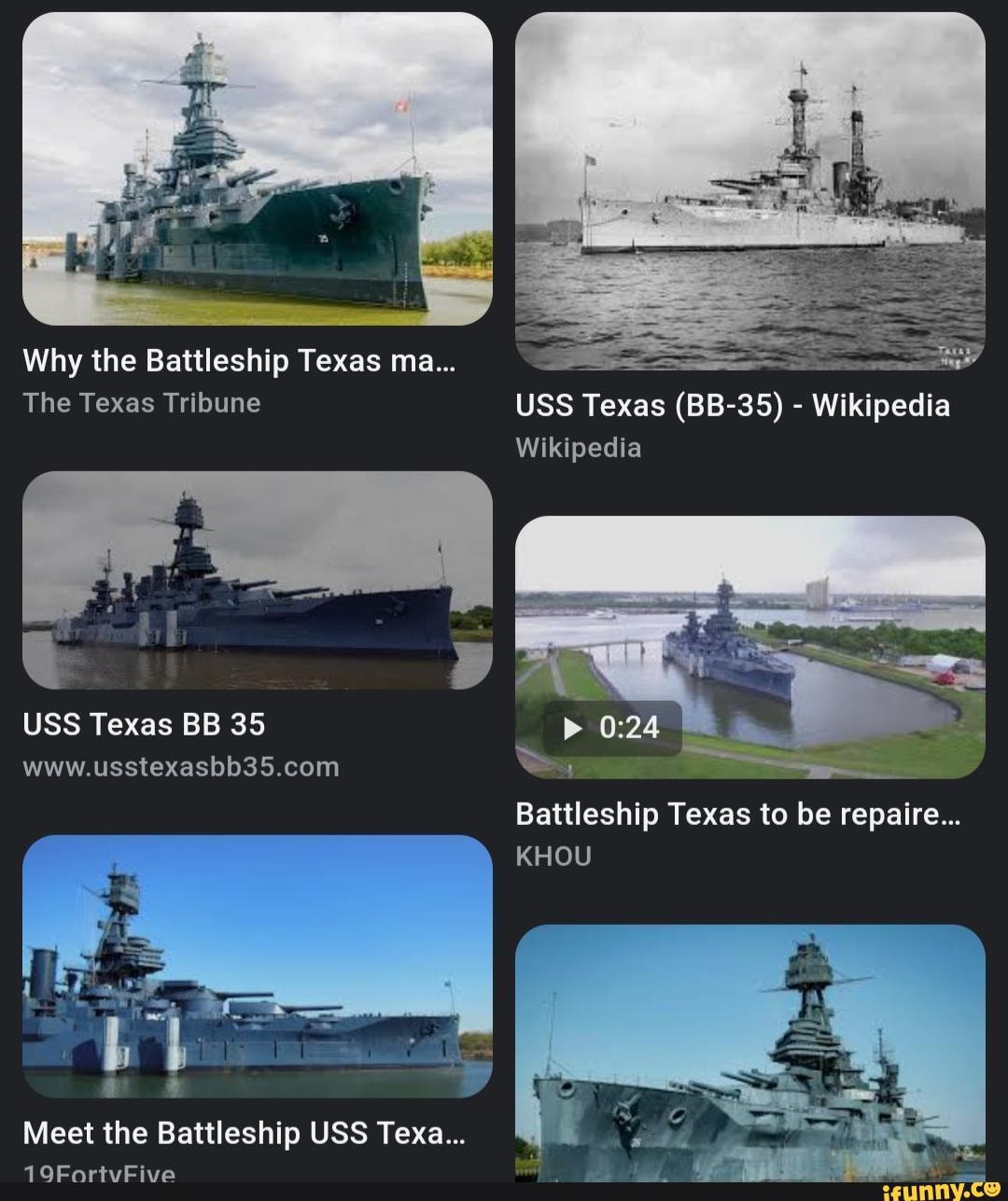Select the KHOU source text
This screenshot has height=1201, width=1008.
(554, 854)
